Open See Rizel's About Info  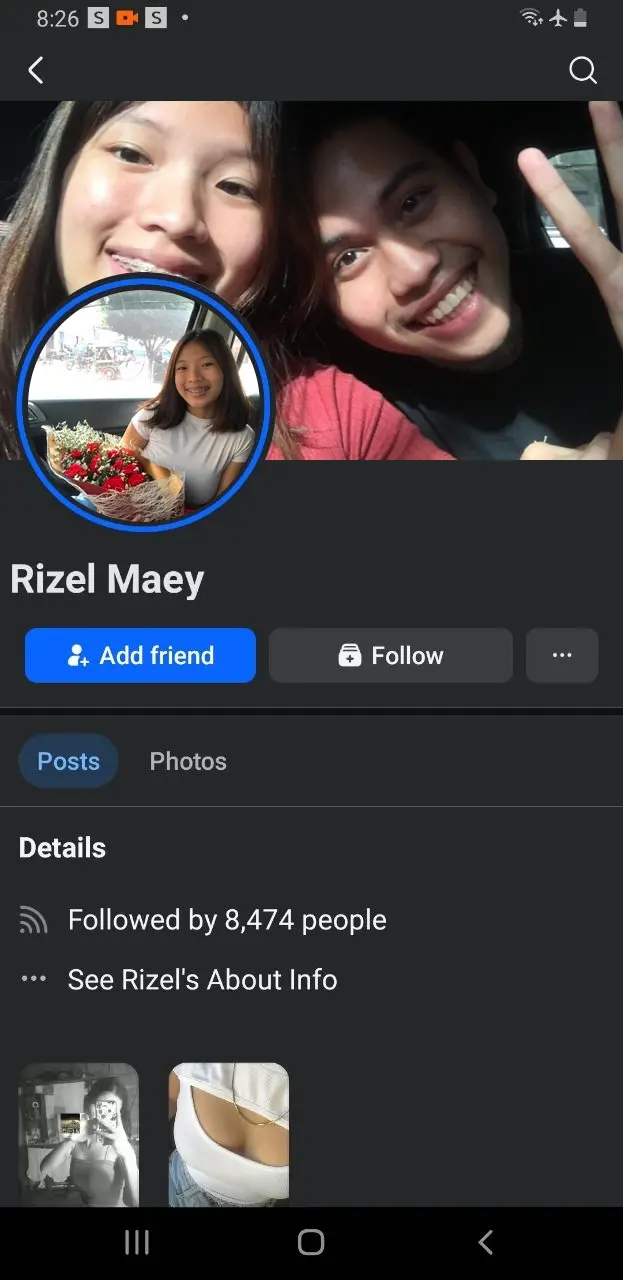click(x=202, y=980)
